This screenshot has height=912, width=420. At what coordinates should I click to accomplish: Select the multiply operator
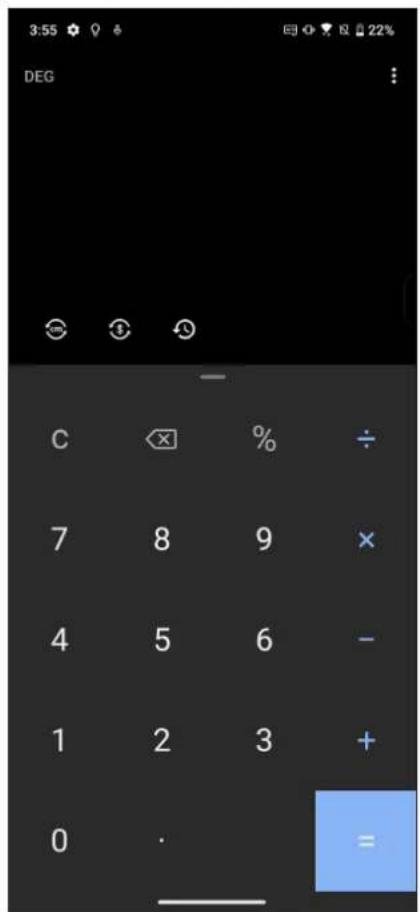point(366,540)
